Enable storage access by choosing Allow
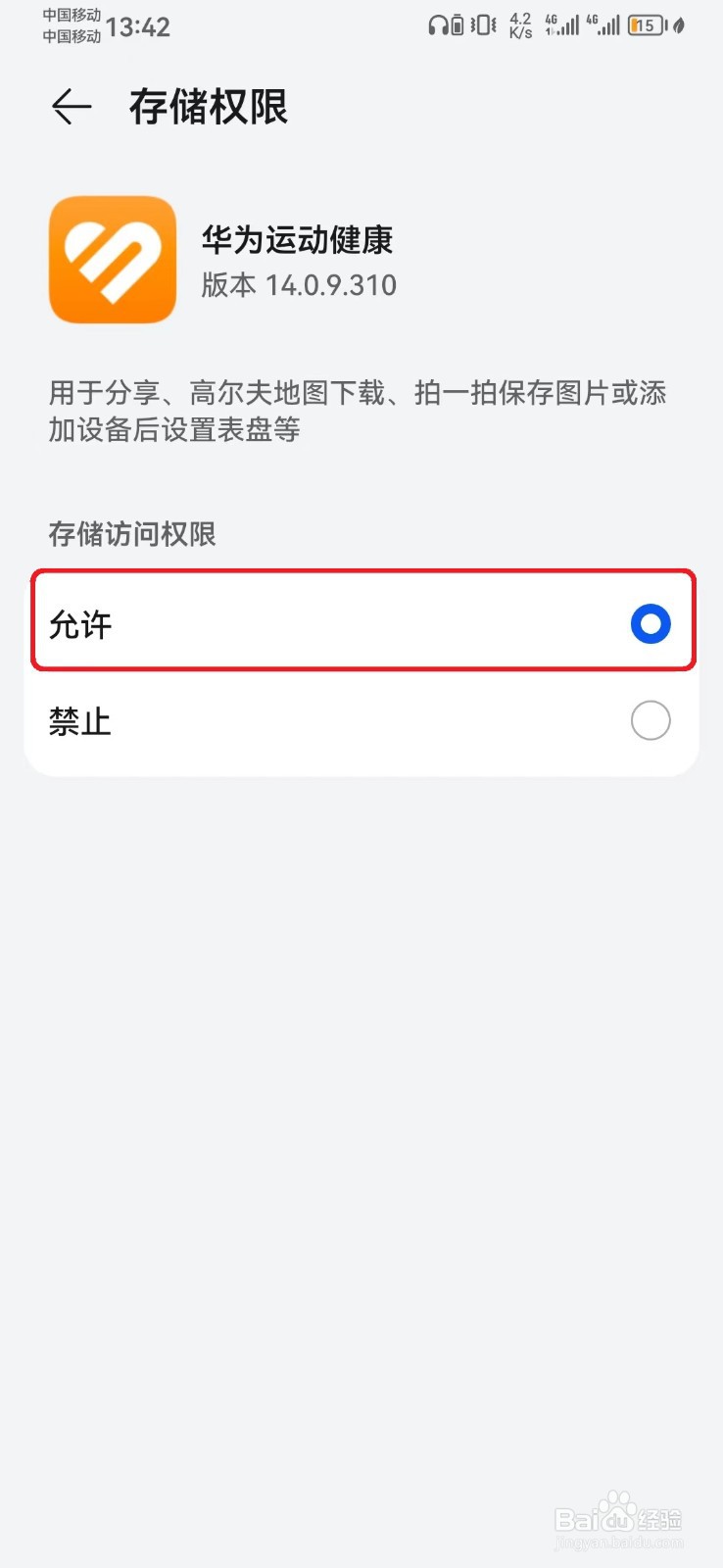The height and width of the screenshot is (1568, 723). [362, 623]
